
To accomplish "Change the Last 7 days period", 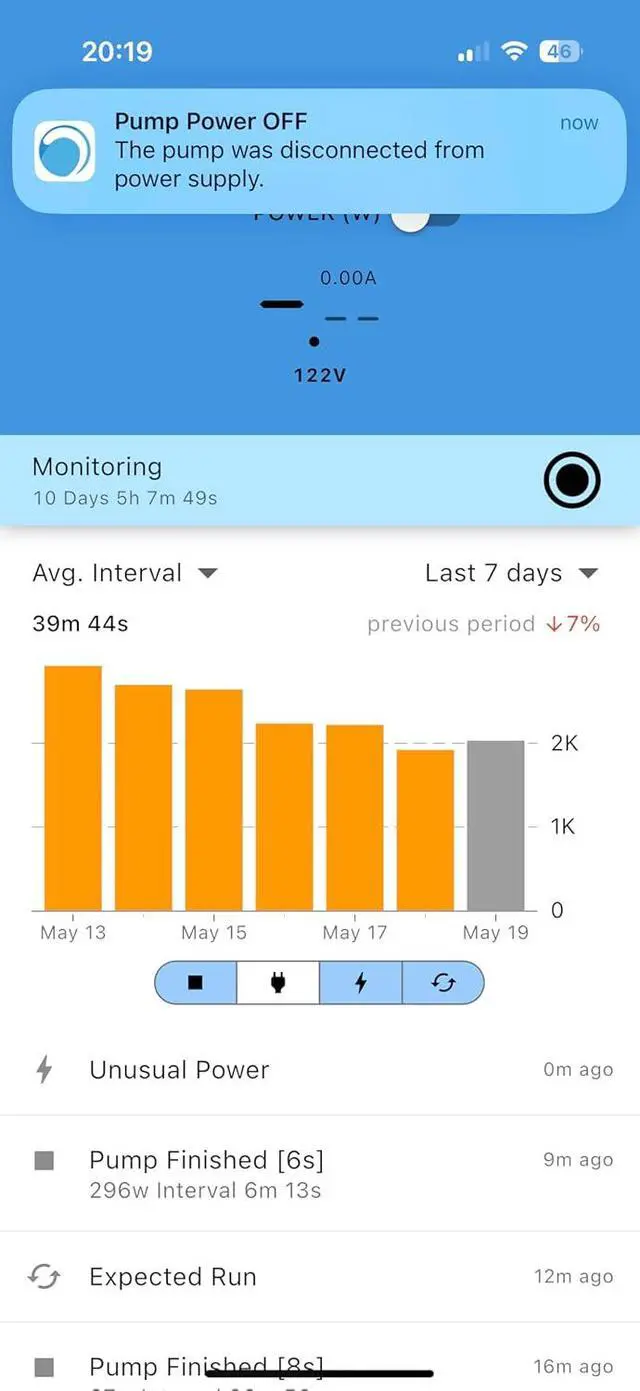I will (510, 573).
